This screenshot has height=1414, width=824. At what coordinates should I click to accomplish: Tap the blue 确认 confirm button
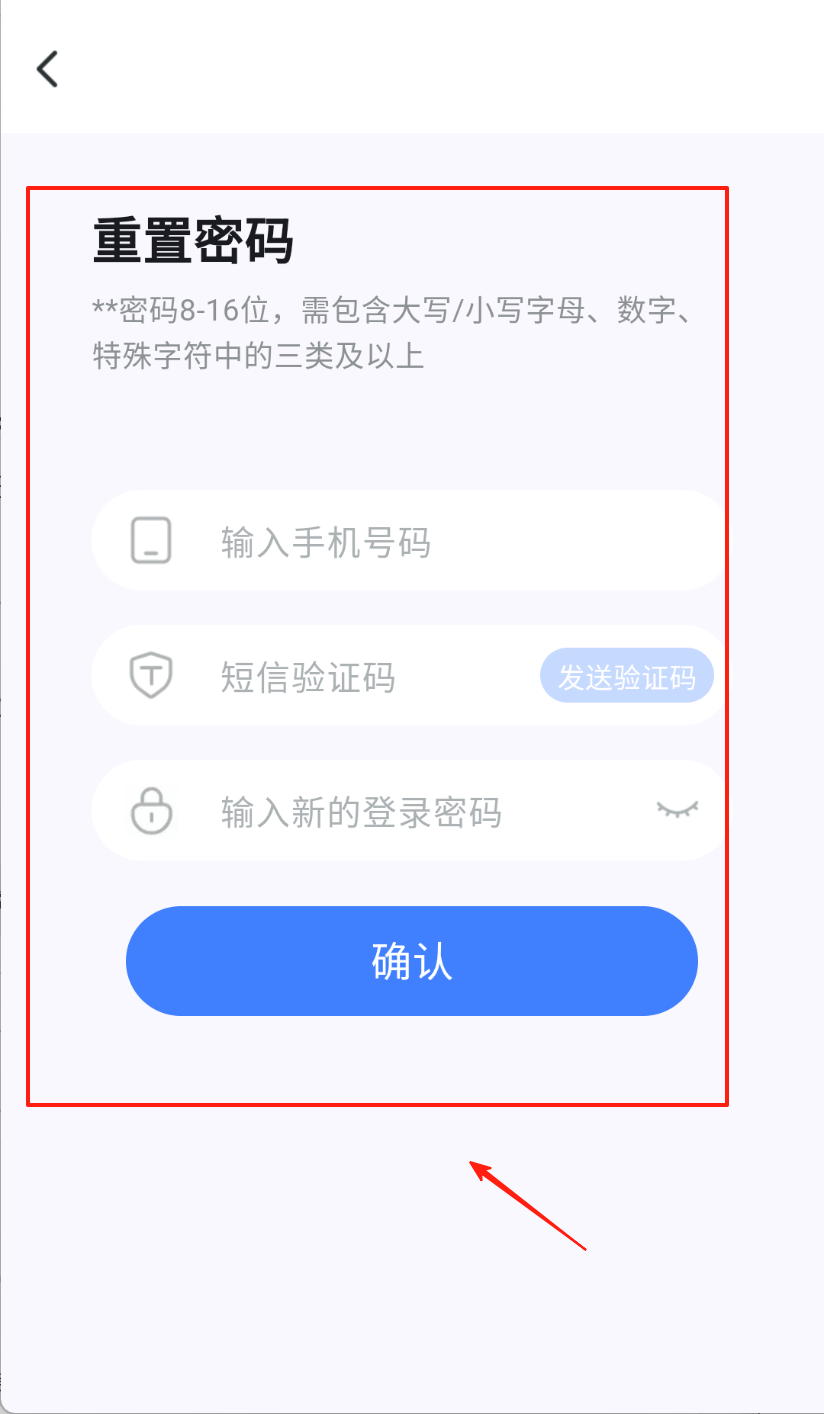[x=411, y=961]
